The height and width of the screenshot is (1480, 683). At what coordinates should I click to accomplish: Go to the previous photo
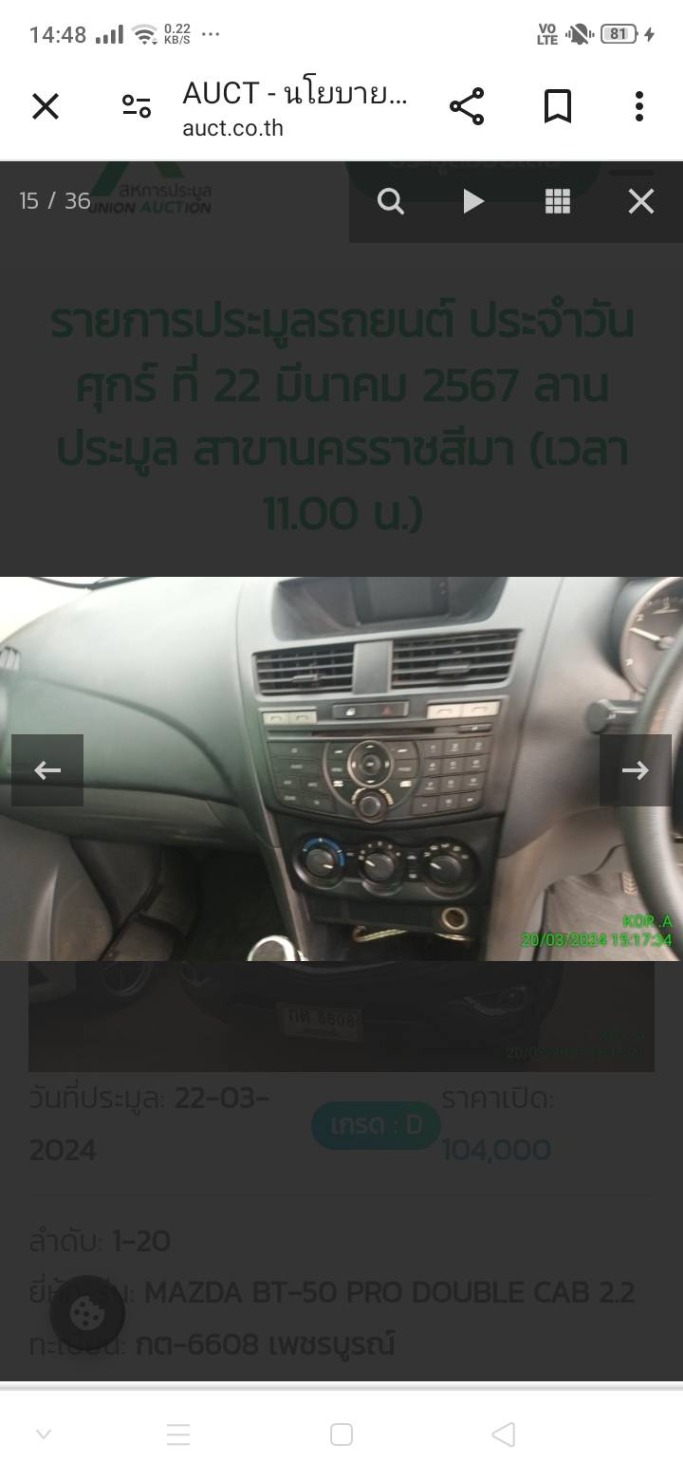[x=47, y=770]
